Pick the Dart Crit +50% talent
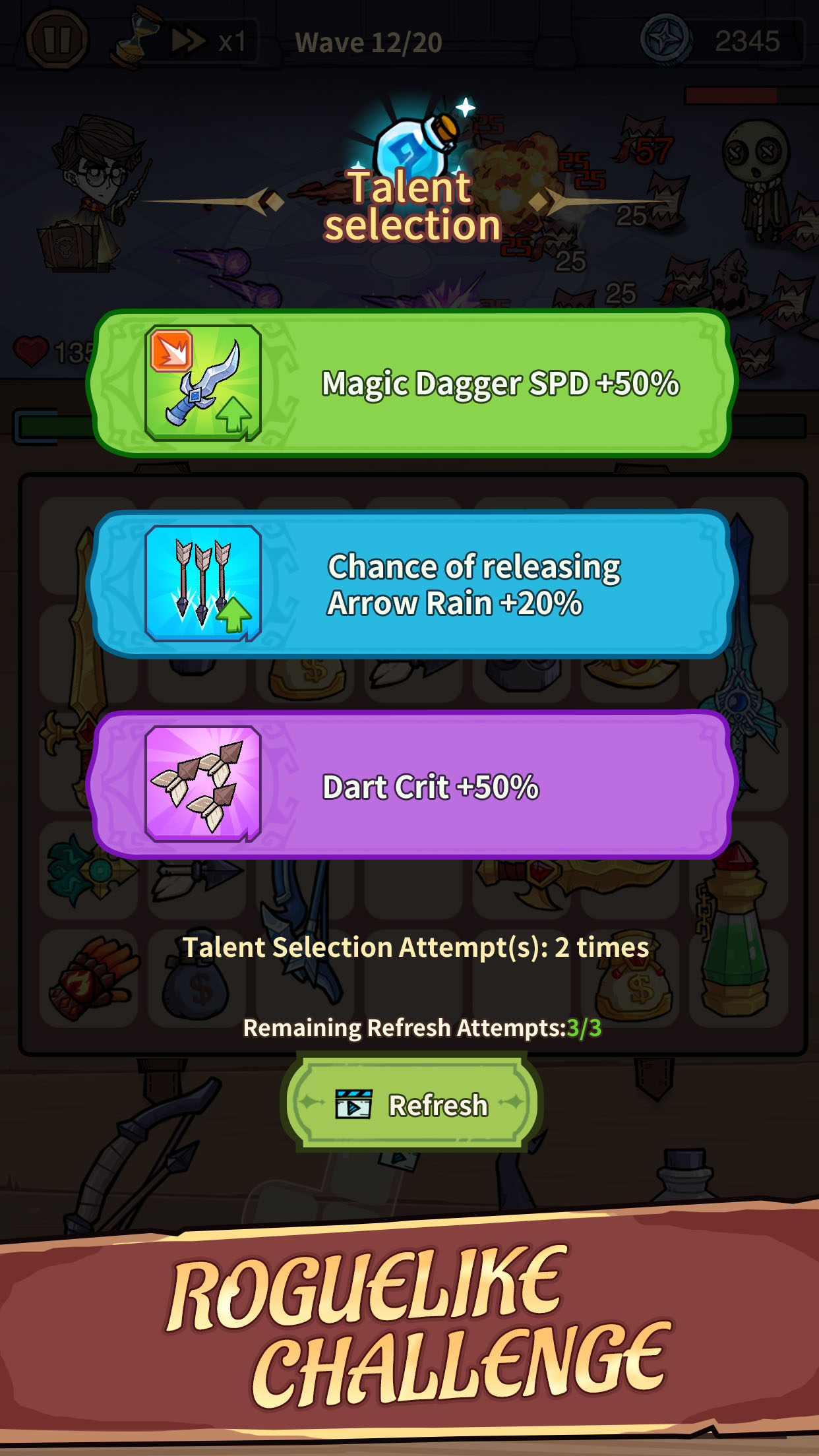819x1456 pixels. [x=411, y=785]
